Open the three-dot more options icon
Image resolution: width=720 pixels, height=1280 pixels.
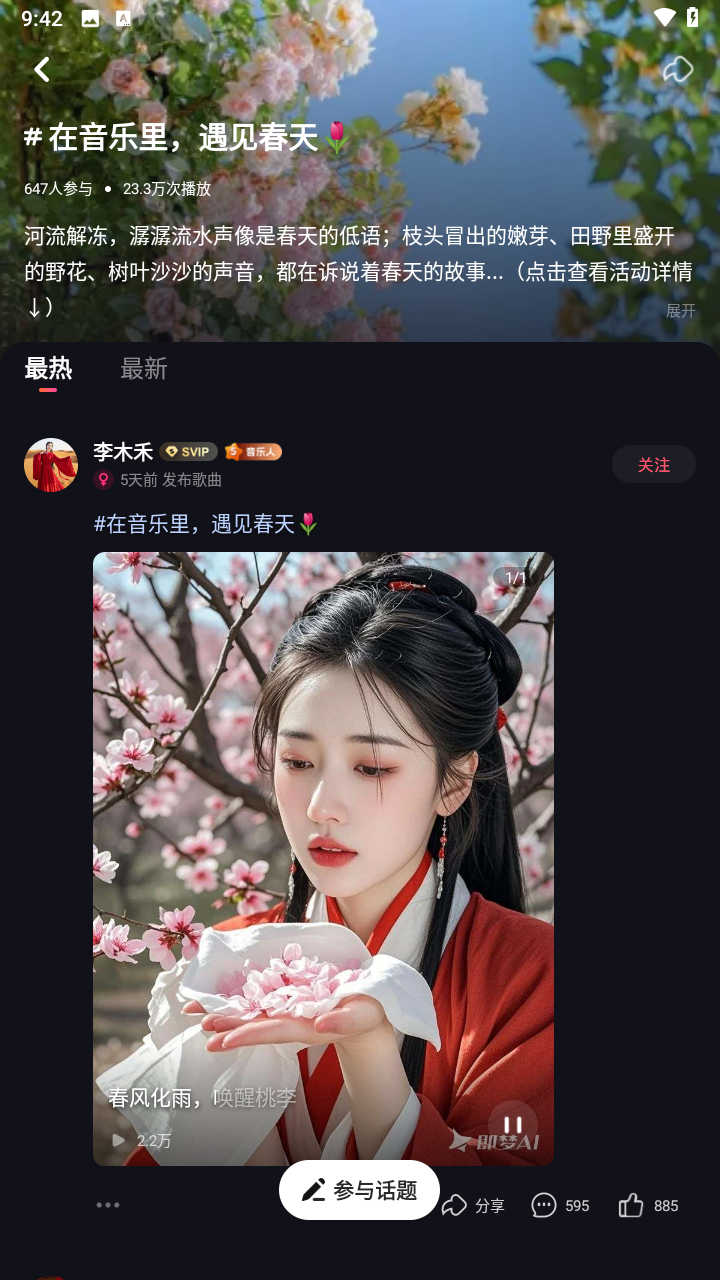coord(107,1204)
